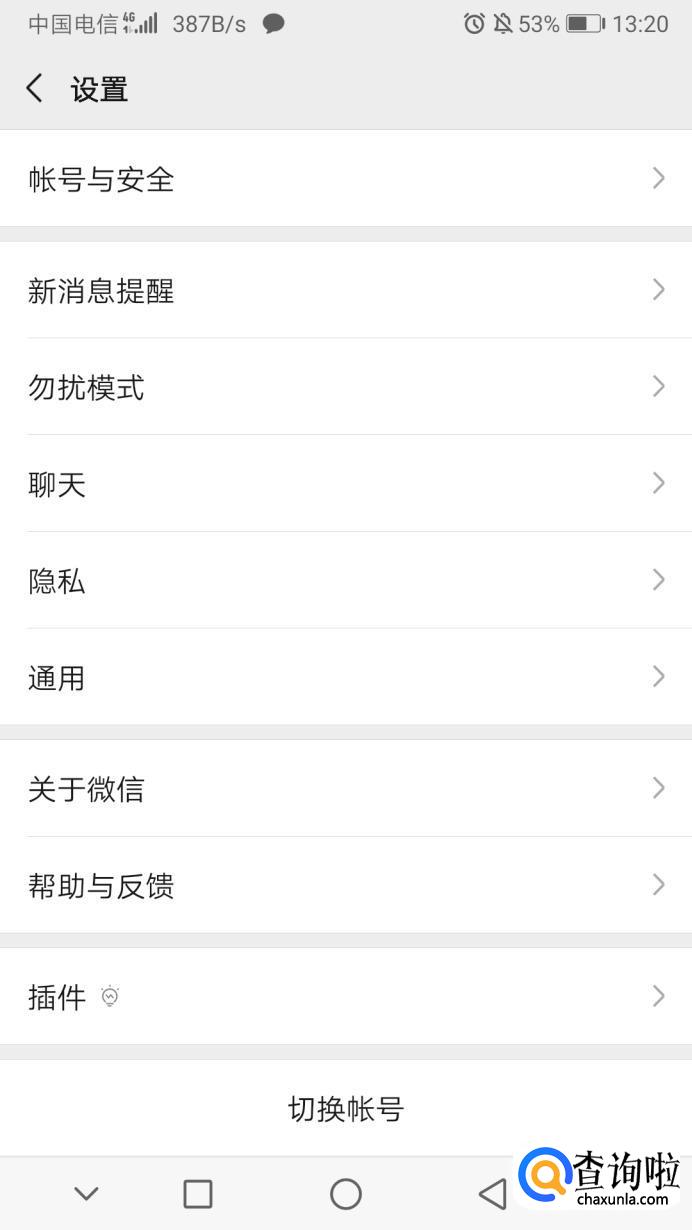Open 勿扰模式 settings
Screen dimensions: 692x1230
[346, 387]
